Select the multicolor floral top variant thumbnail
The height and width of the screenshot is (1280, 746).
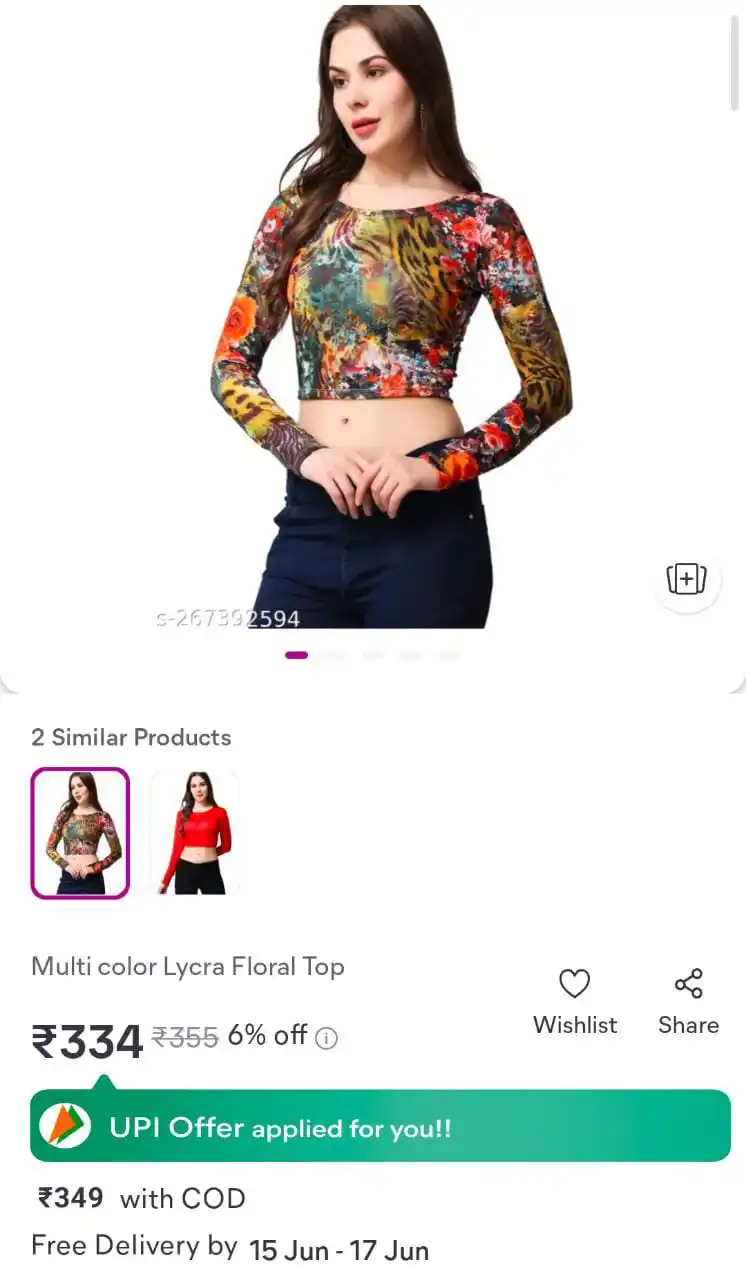click(x=80, y=833)
